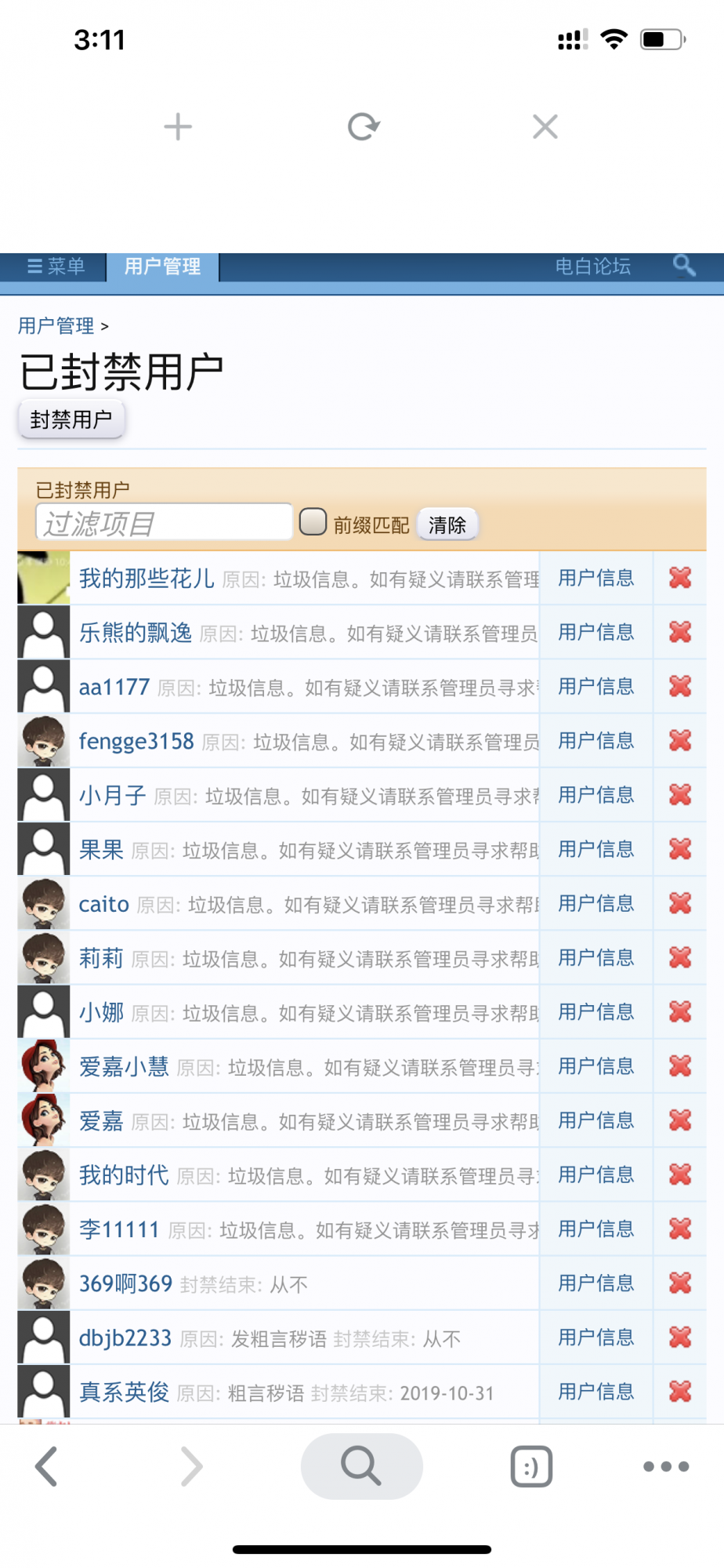Viewport: 724px width, 1568px height.
Task: Clear the filter with 清除
Action: [x=447, y=524]
